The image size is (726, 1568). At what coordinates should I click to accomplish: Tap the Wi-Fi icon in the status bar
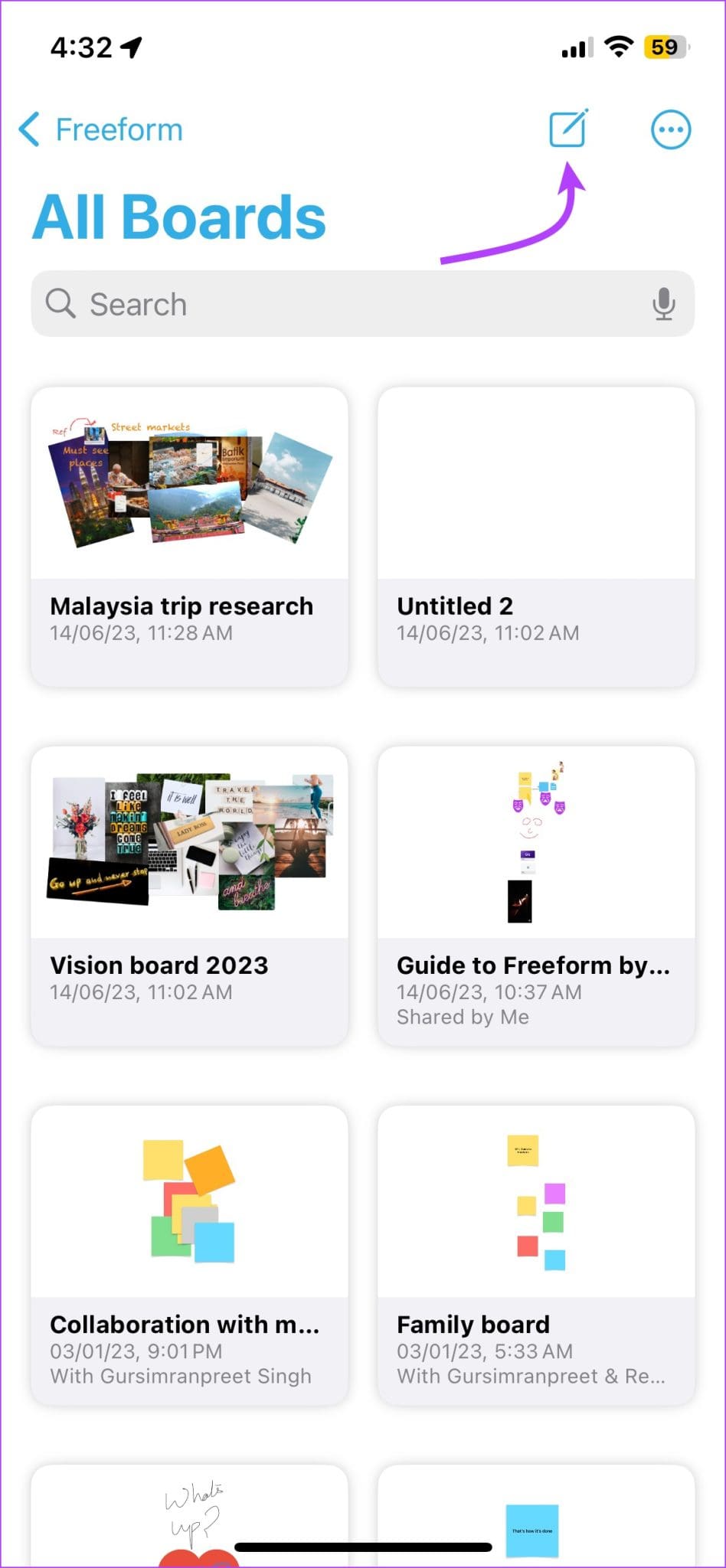(620, 46)
